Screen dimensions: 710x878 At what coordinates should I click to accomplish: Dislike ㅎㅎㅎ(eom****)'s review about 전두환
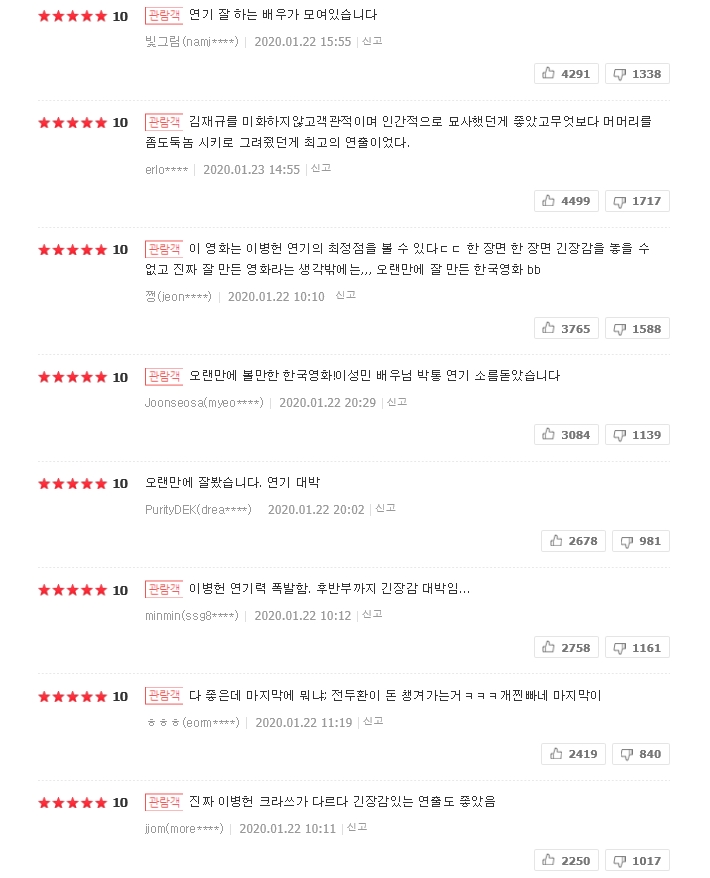(x=641, y=754)
